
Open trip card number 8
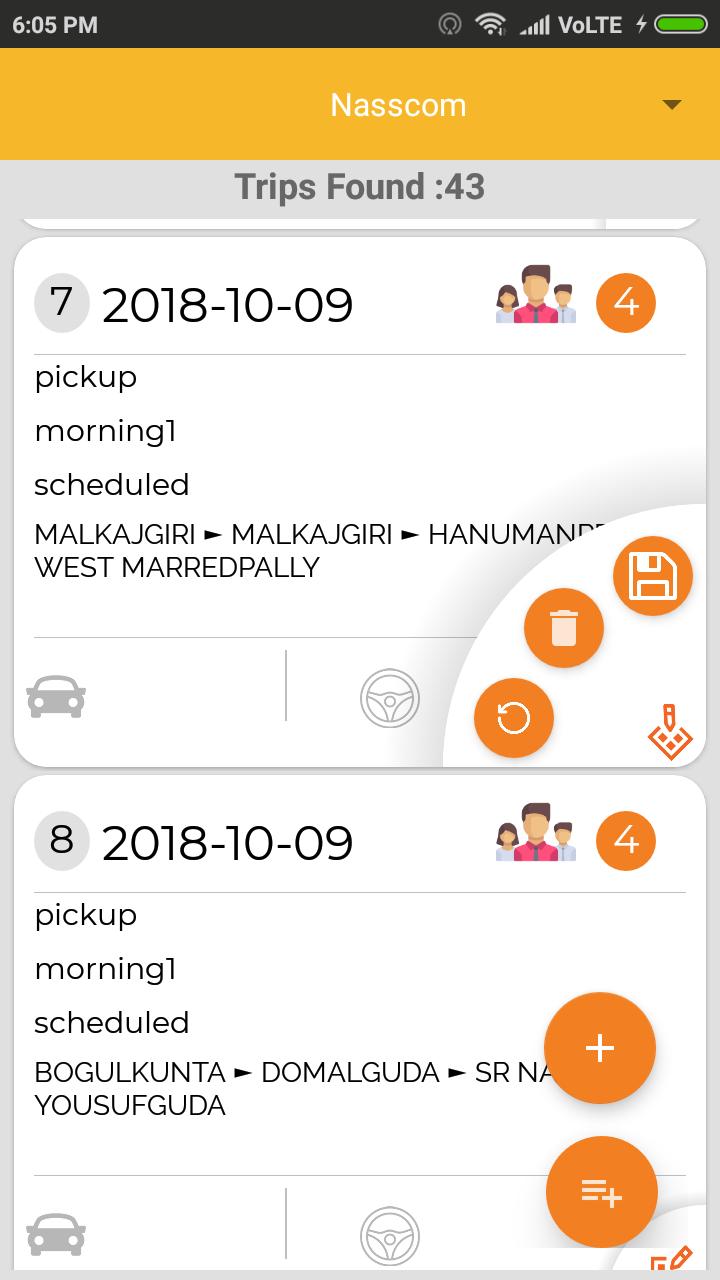coord(227,842)
